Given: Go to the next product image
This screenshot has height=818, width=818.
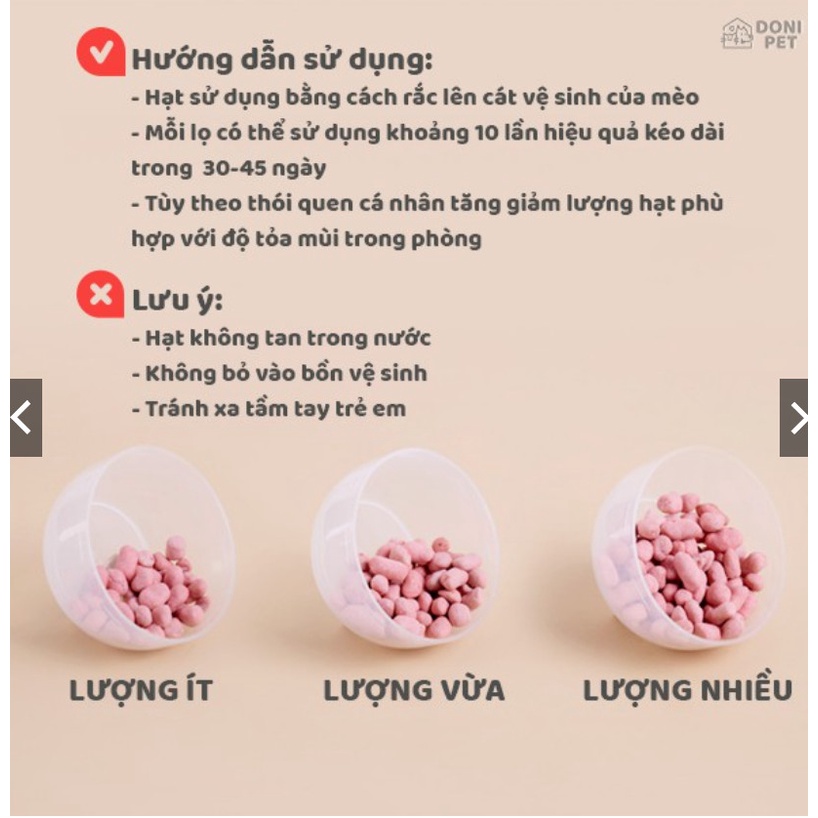Looking at the screenshot, I should click(794, 418).
